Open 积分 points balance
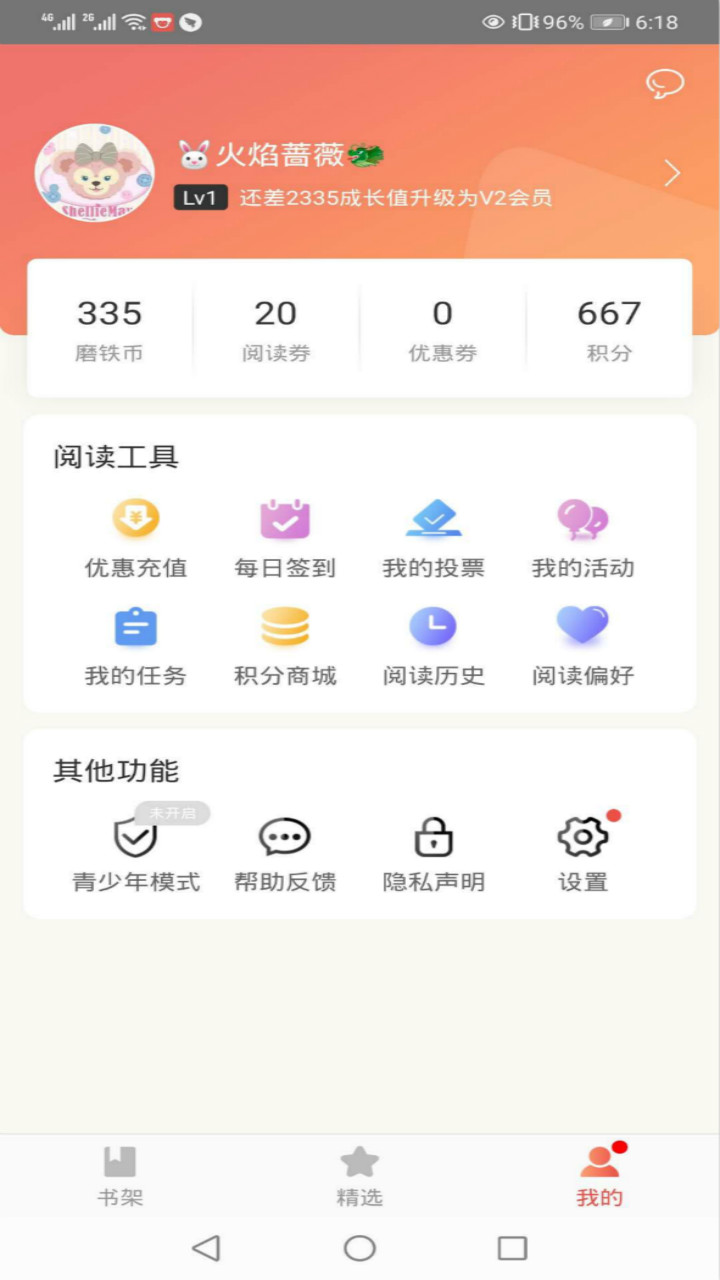Viewport: 720px width, 1280px height. 608,328
